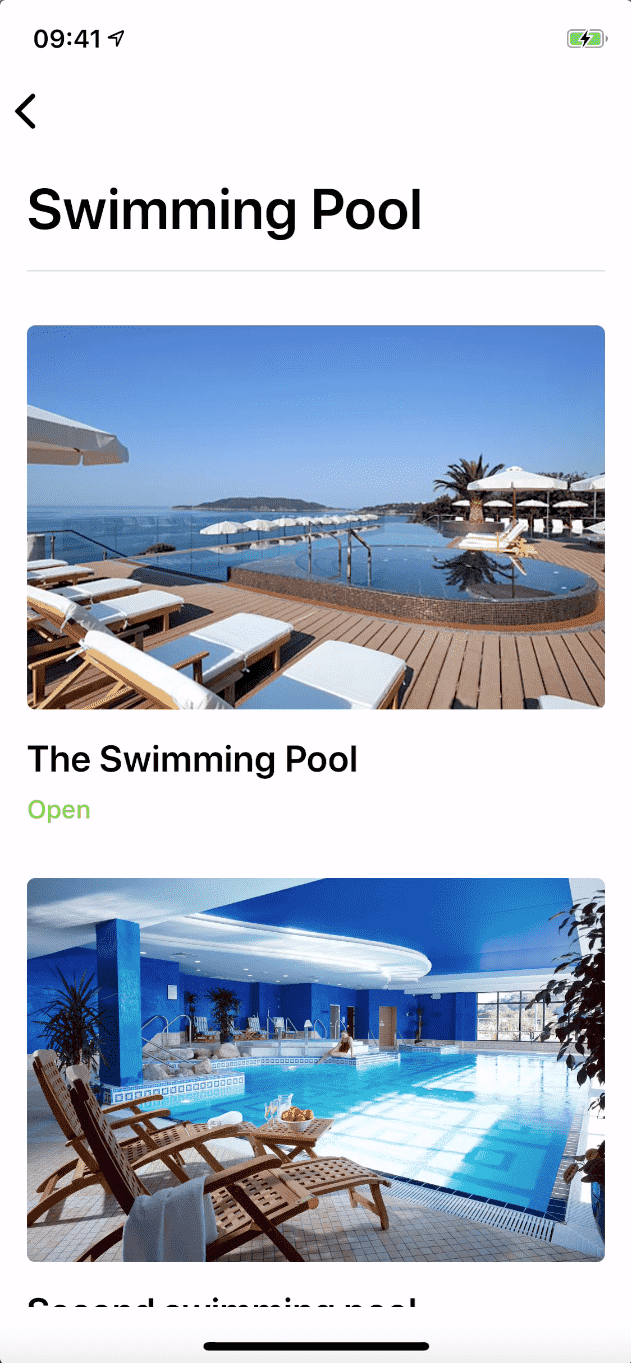Screen dimensions: 631x1363
Task: Open The Swimming Pool outdoor photo card
Action: click(316, 517)
